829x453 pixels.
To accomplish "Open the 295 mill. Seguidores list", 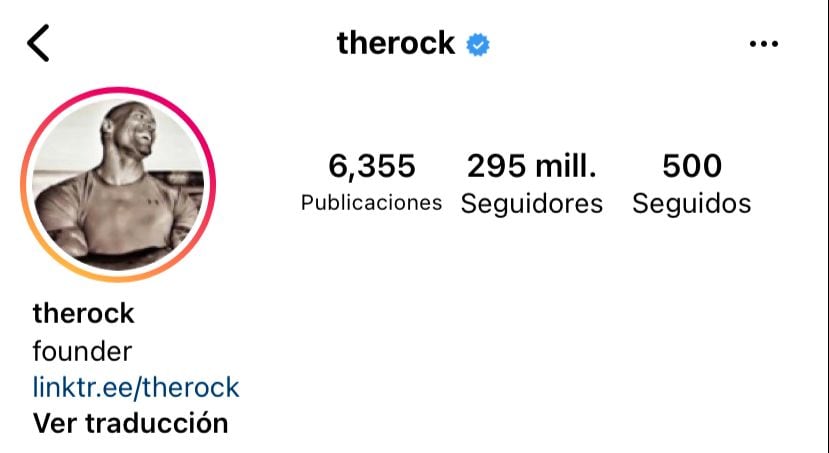I will coord(531,184).
